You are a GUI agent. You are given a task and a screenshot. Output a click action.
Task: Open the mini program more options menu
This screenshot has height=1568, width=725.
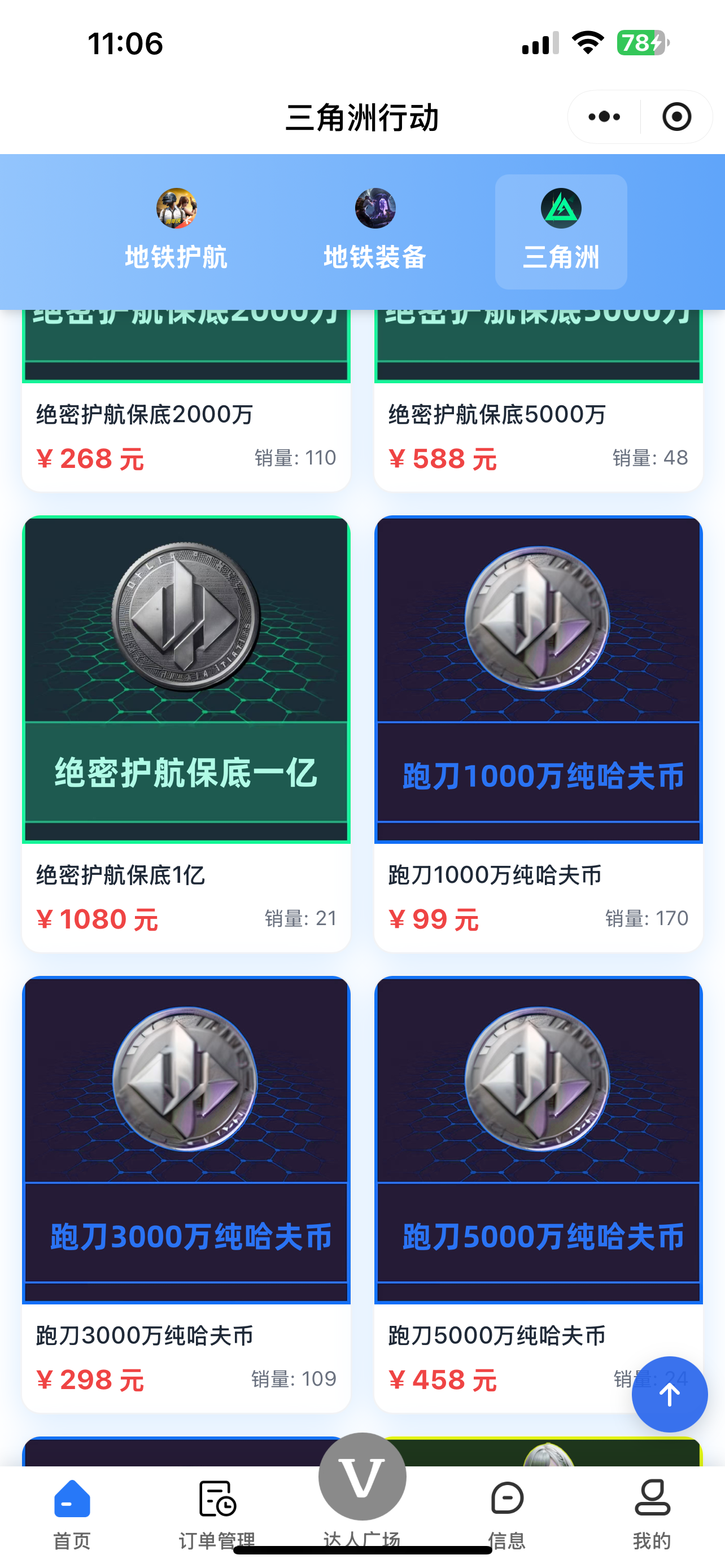(604, 117)
